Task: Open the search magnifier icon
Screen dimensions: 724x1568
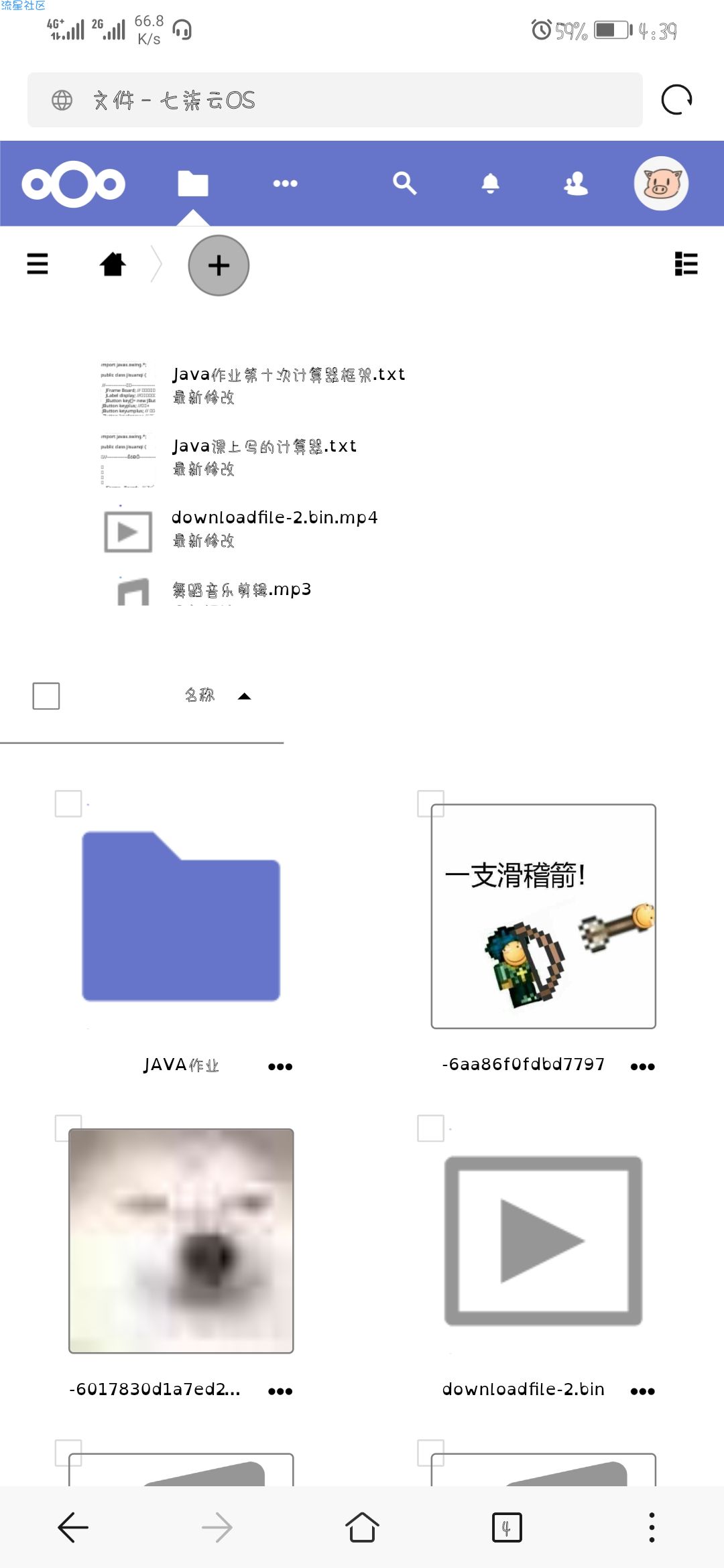Action: (404, 183)
